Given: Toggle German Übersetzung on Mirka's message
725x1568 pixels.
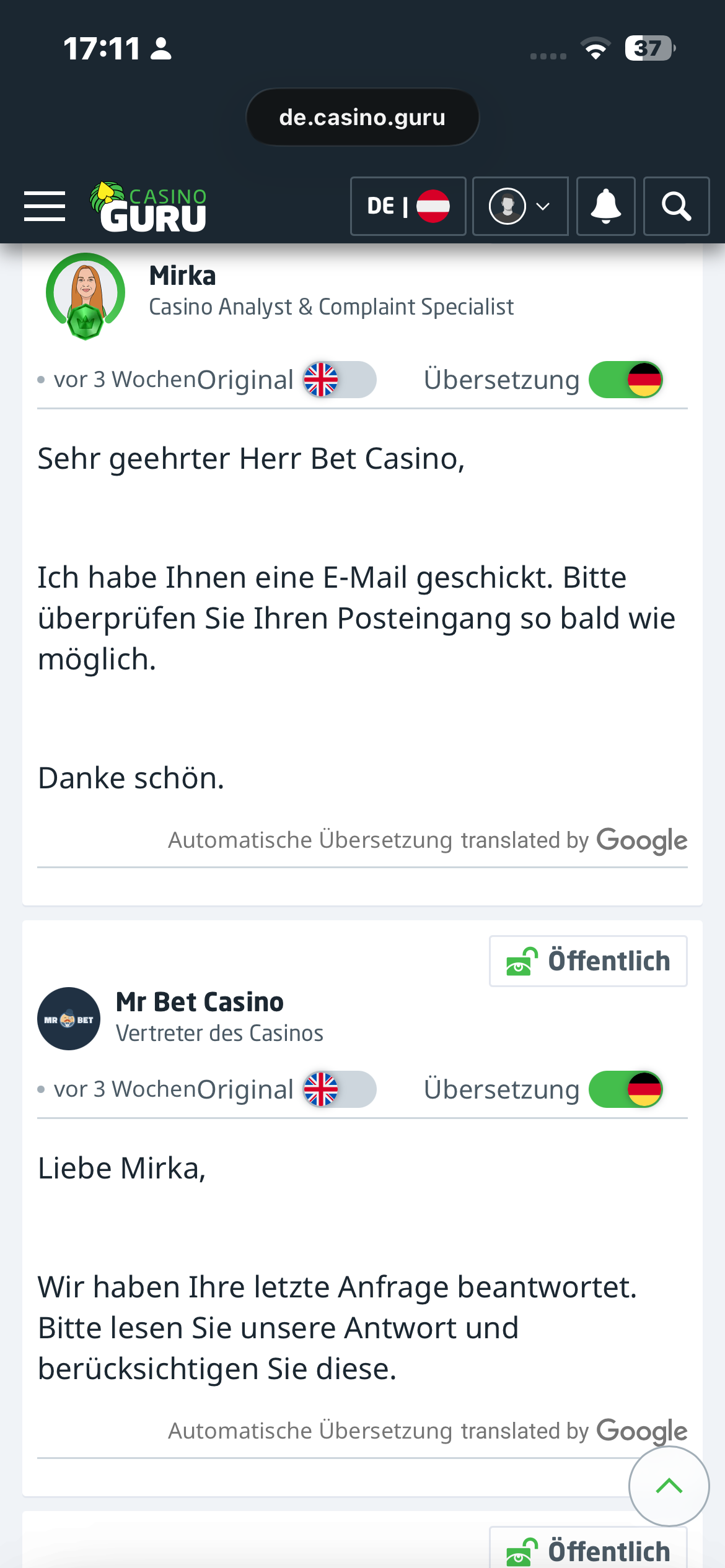Looking at the screenshot, I should click(x=626, y=380).
